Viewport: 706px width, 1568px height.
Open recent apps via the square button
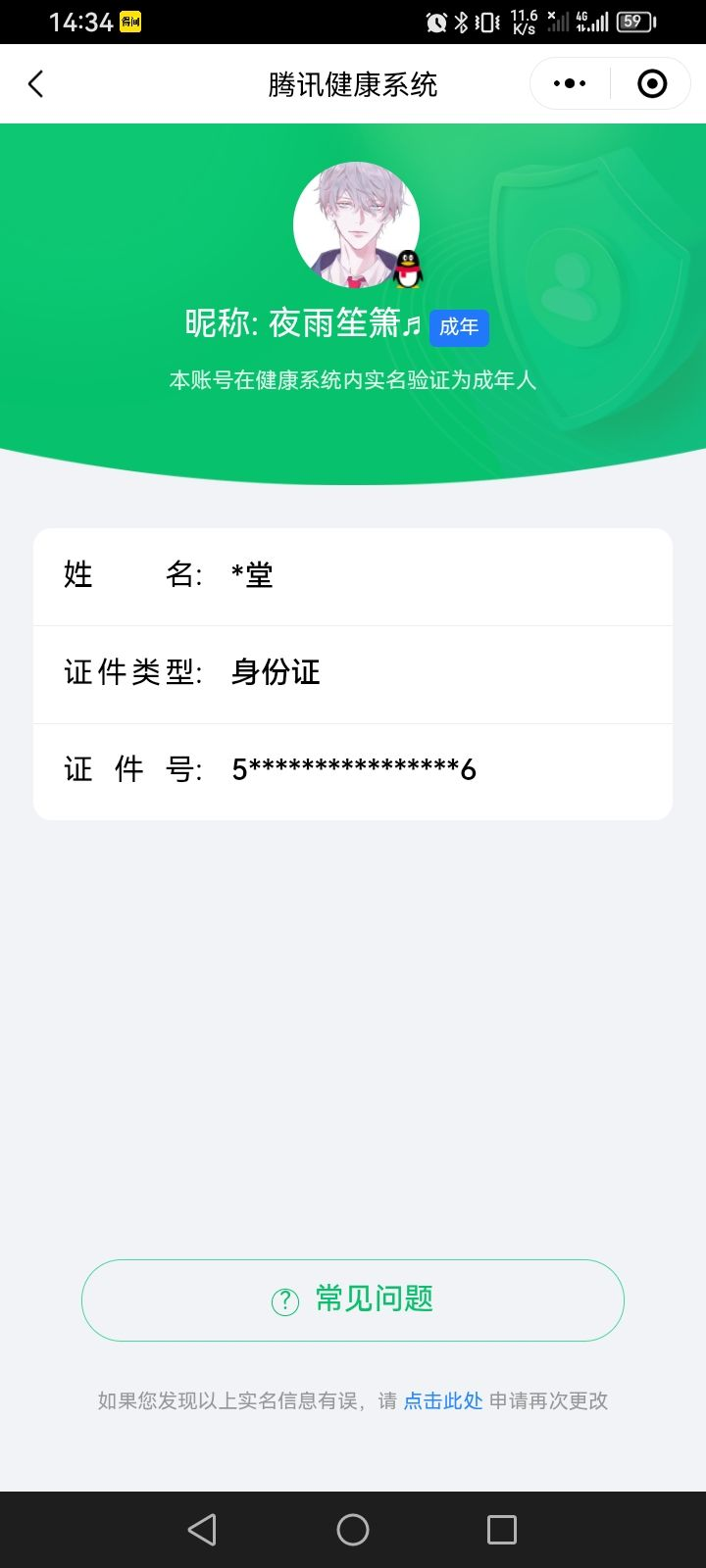click(x=502, y=1530)
